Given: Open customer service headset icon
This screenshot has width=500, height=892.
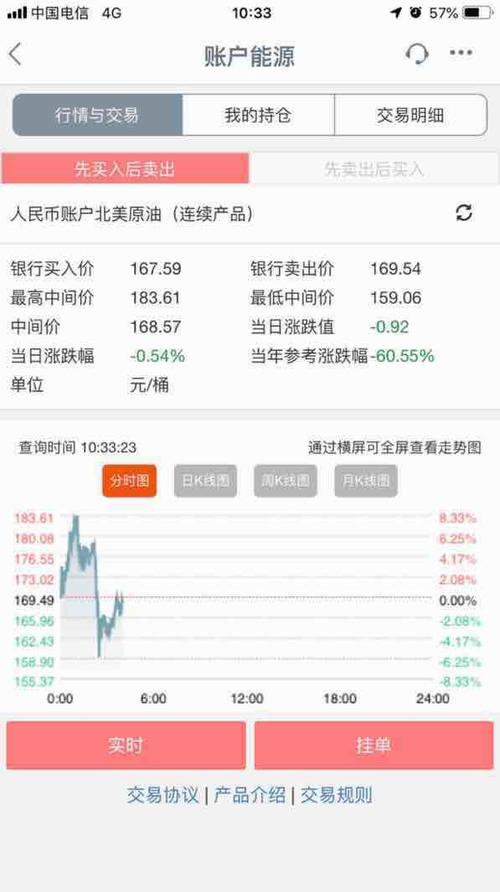Looking at the screenshot, I should (x=417, y=53).
